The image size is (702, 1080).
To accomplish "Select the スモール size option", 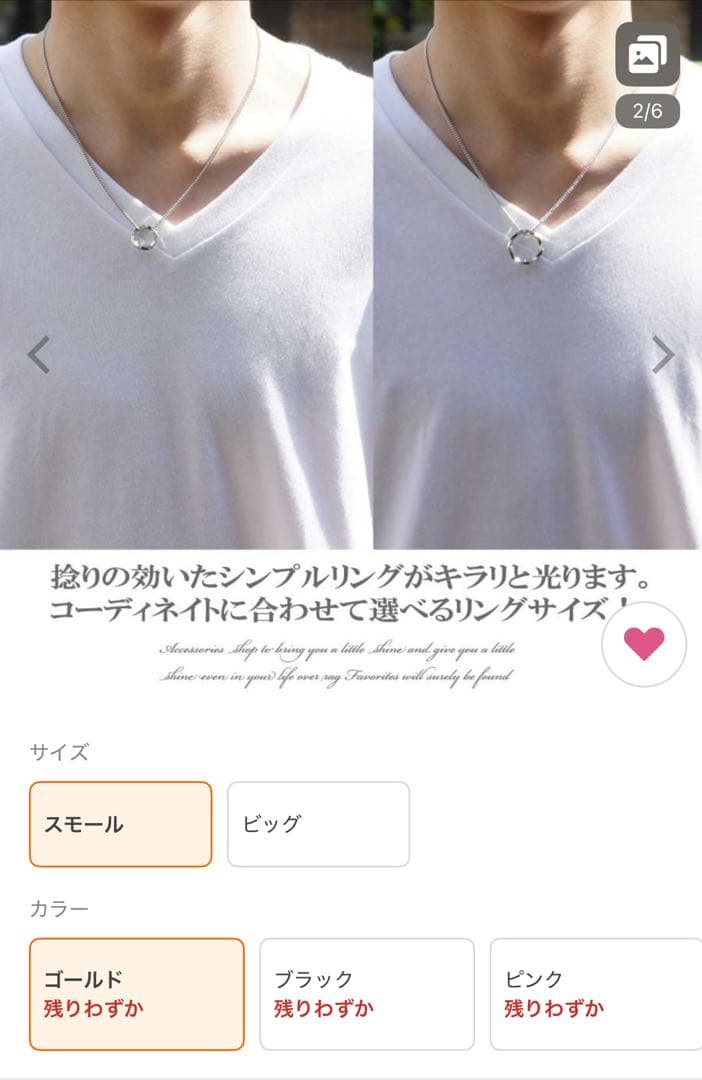I will click(x=120, y=824).
